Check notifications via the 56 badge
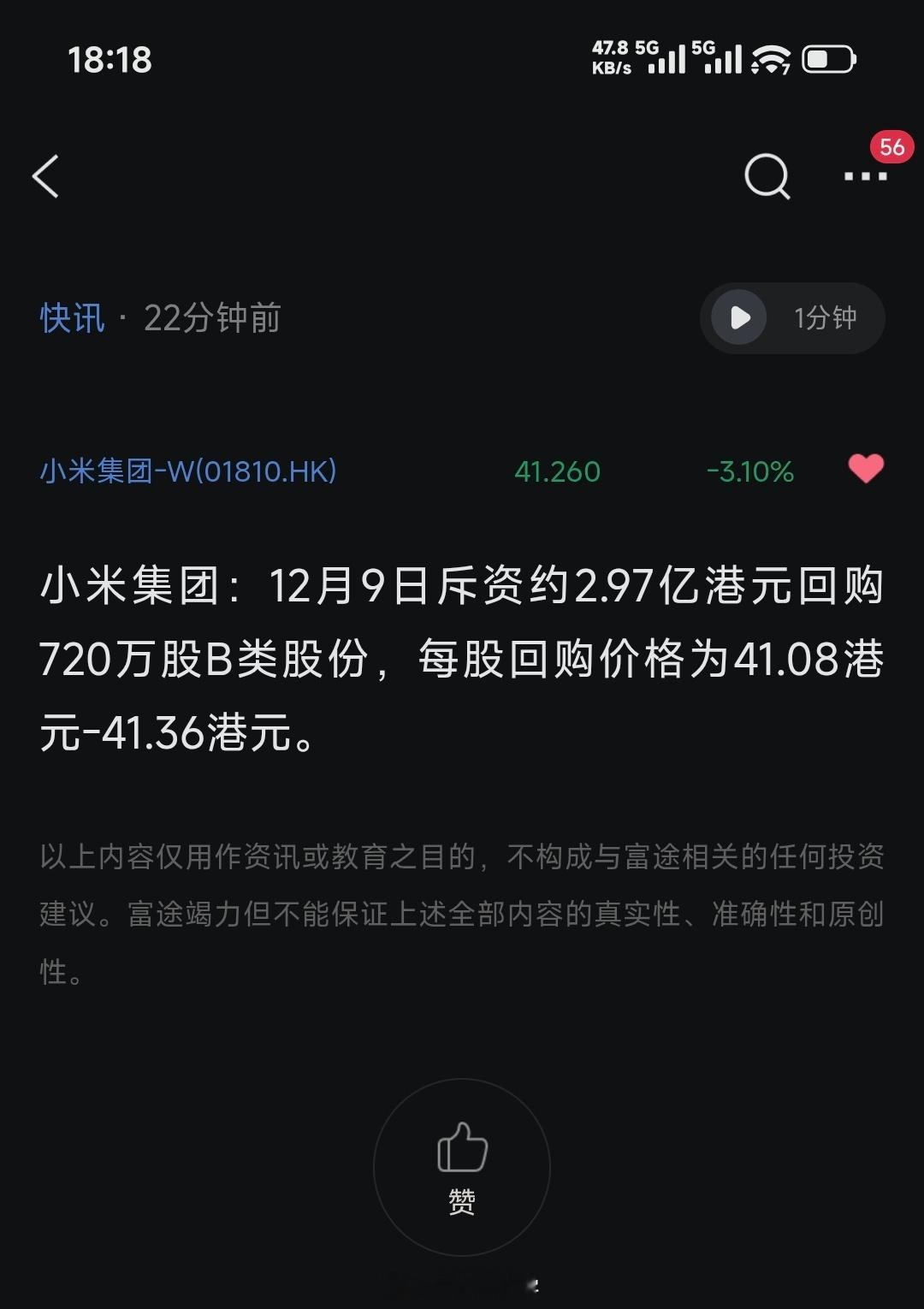 click(x=891, y=147)
